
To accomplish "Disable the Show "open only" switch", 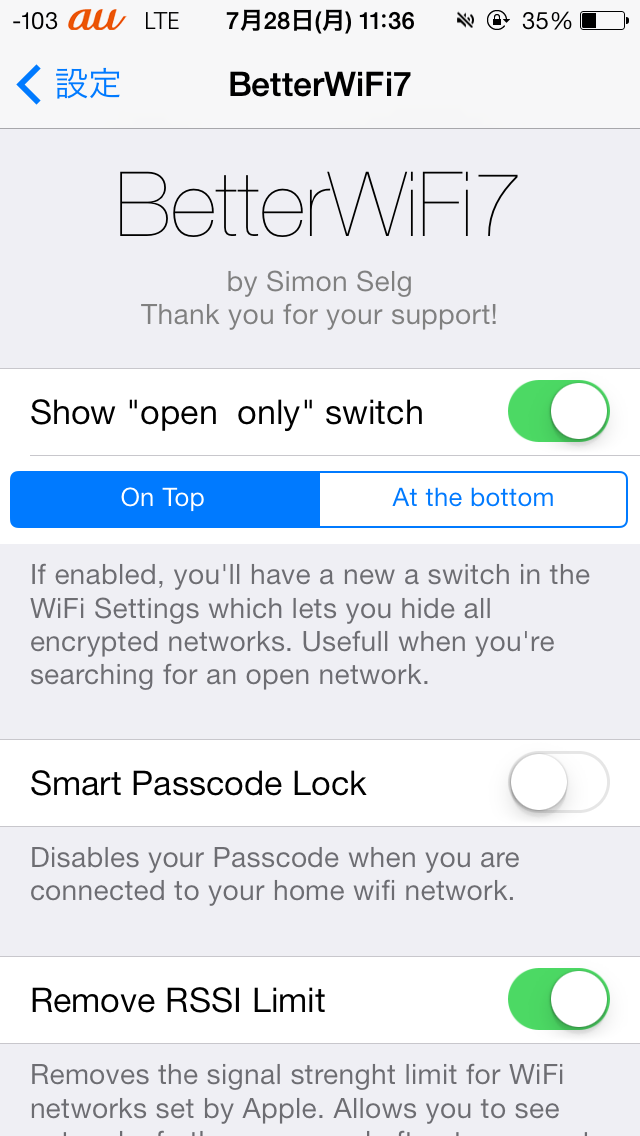I will click(x=558, y=412).
